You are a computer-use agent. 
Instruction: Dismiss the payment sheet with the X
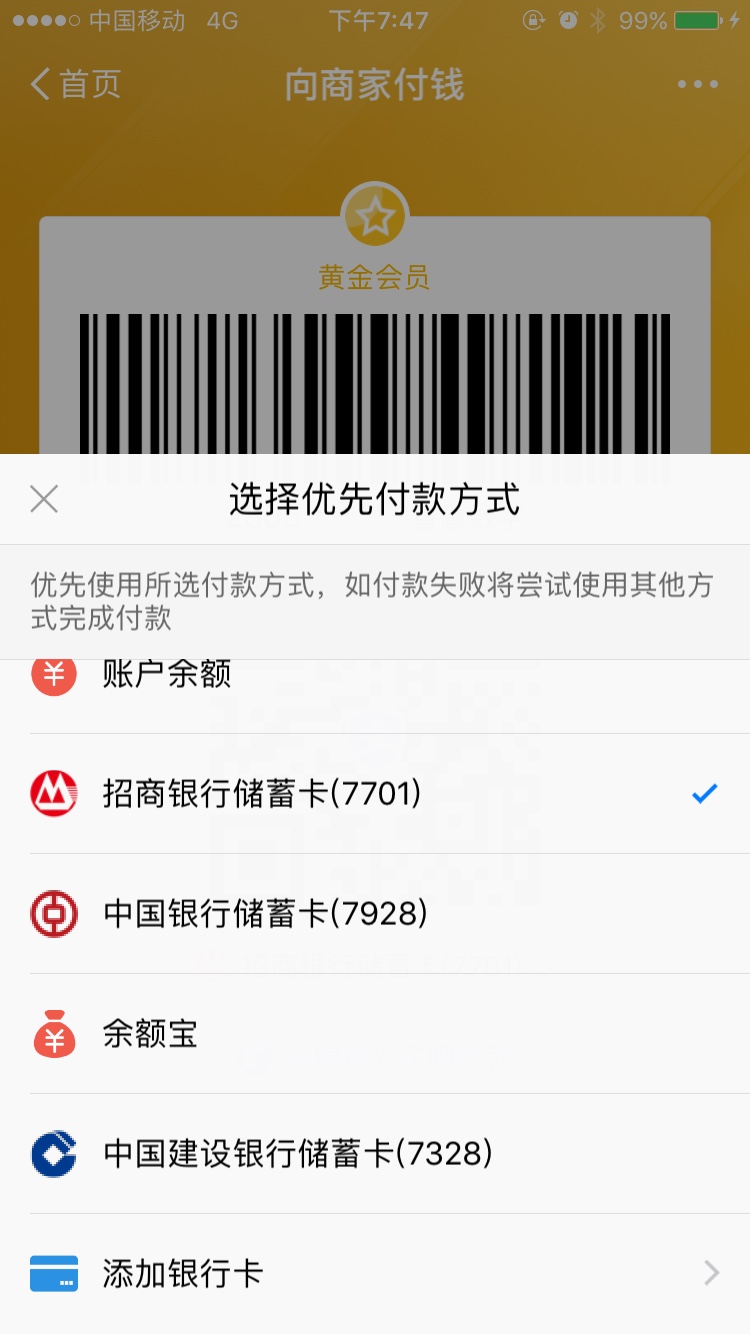[x=44, y=498]
